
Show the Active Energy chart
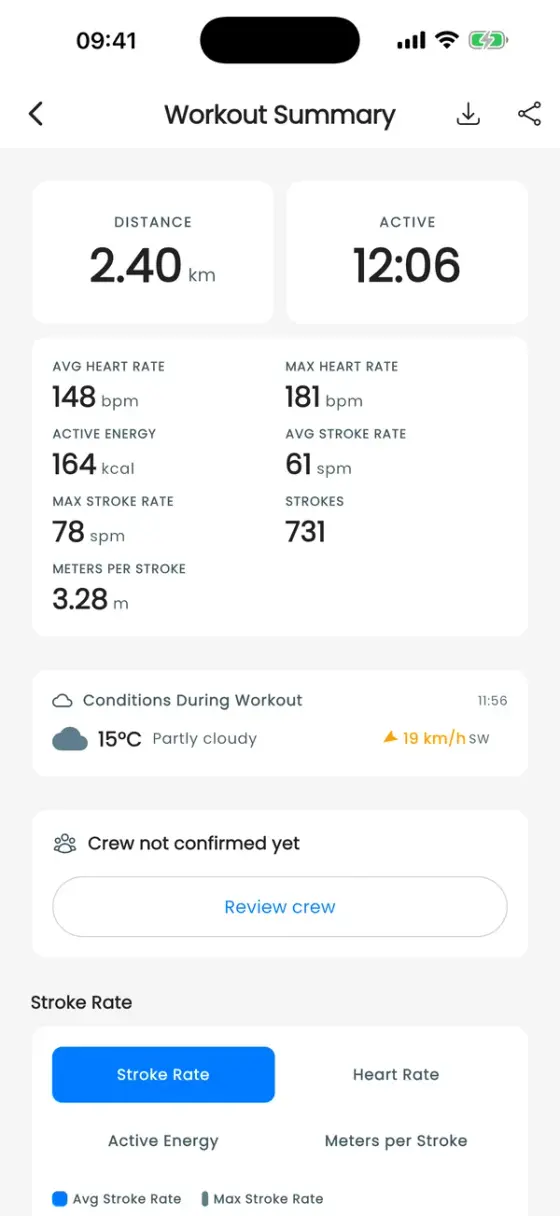[163, 1141]
